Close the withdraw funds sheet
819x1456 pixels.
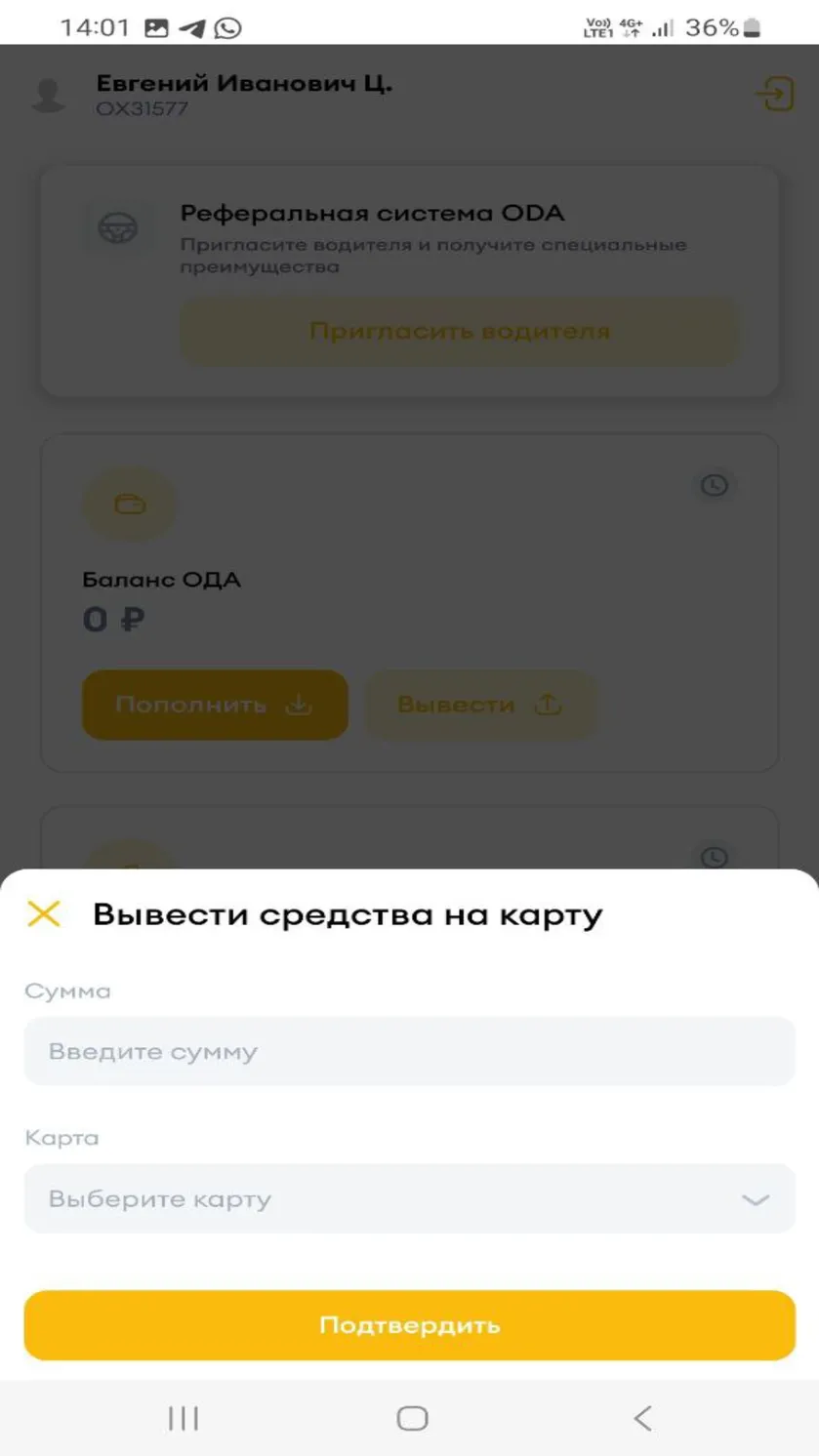44,914
